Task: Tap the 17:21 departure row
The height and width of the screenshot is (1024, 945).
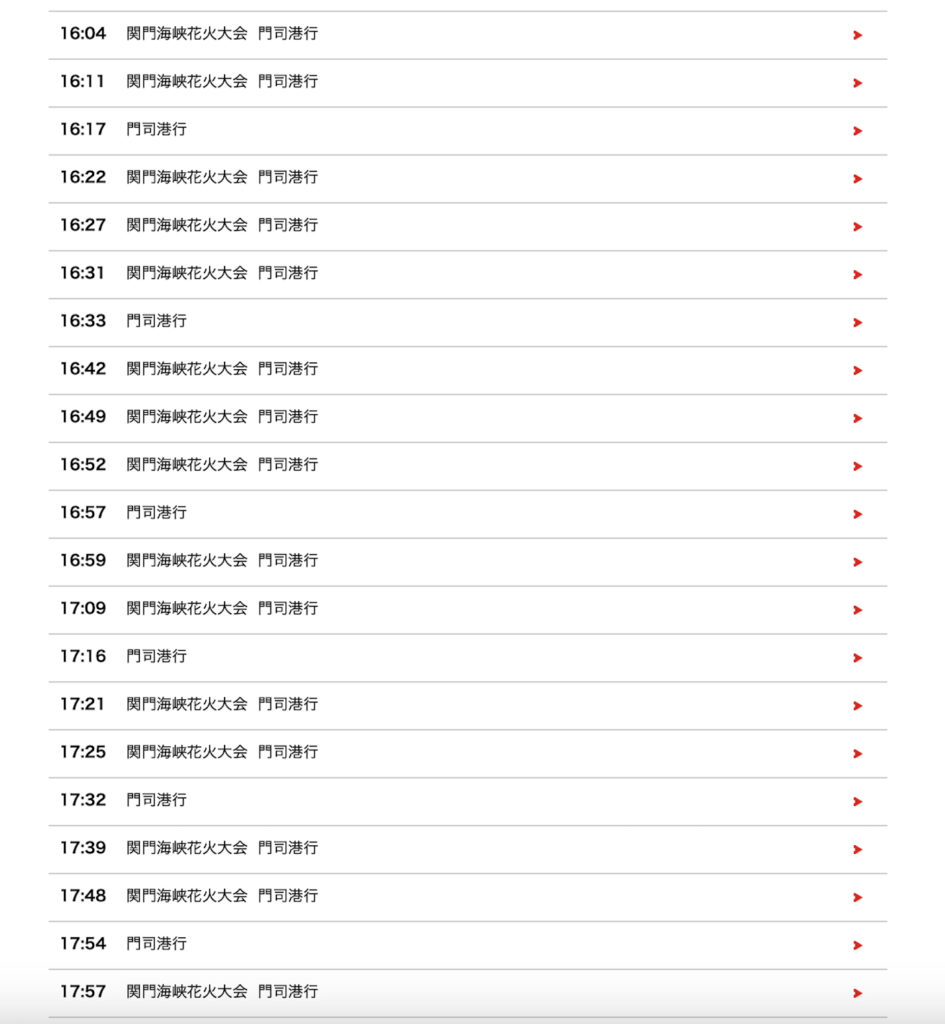Action: [467, 705]
